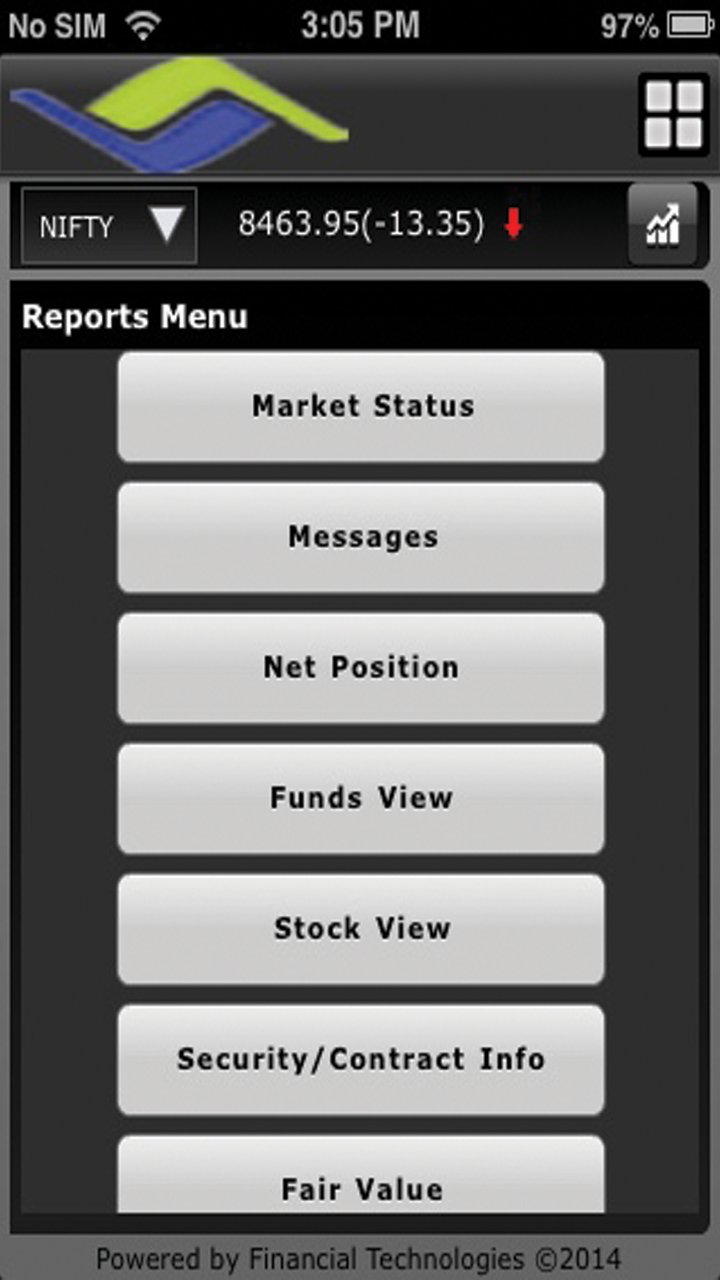The width and height of the screenshot is (720, 1280).
Task: Open Market Status report
Action: coord(361,406)
